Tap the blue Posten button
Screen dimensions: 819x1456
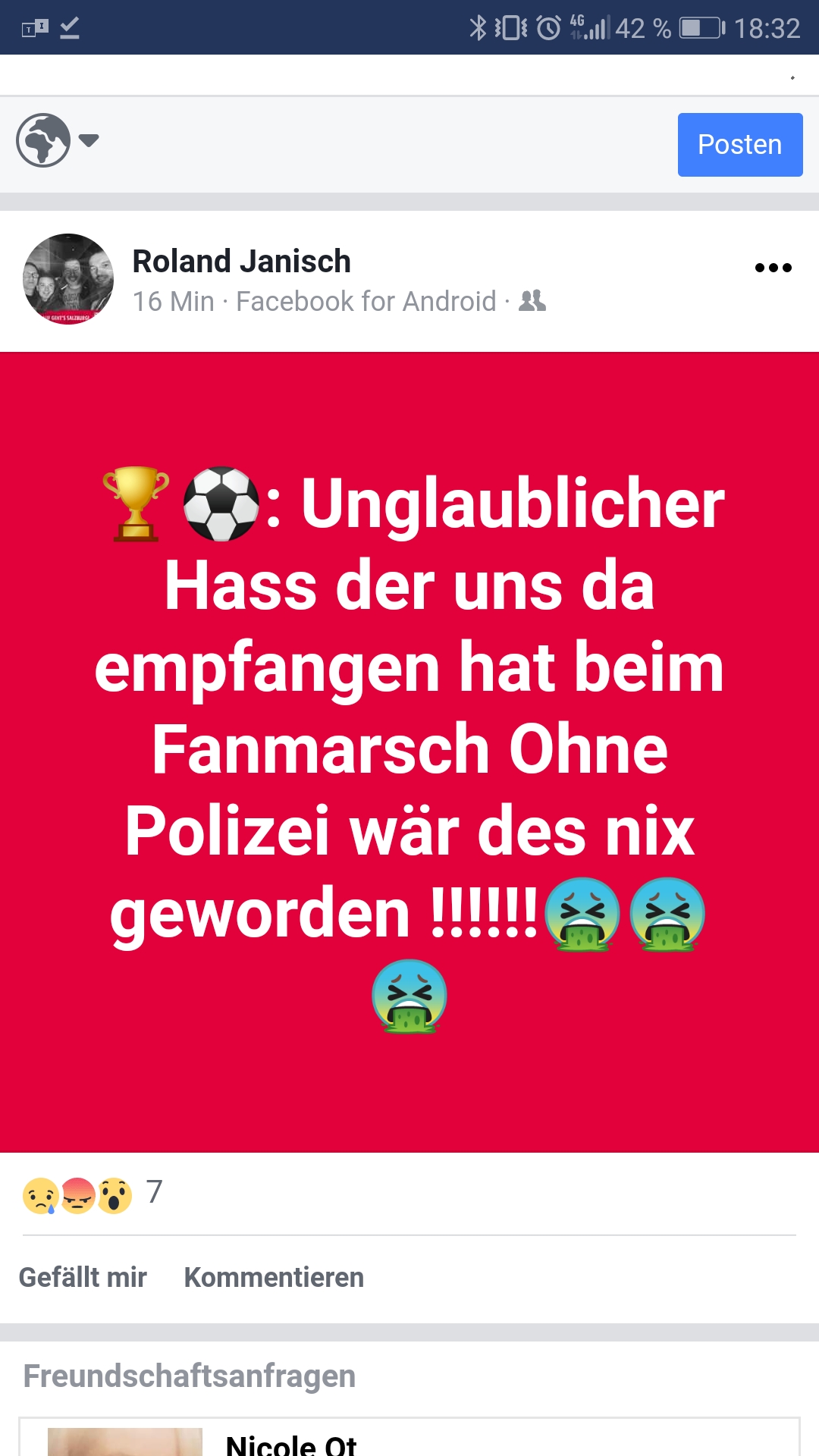pos(740,145)
